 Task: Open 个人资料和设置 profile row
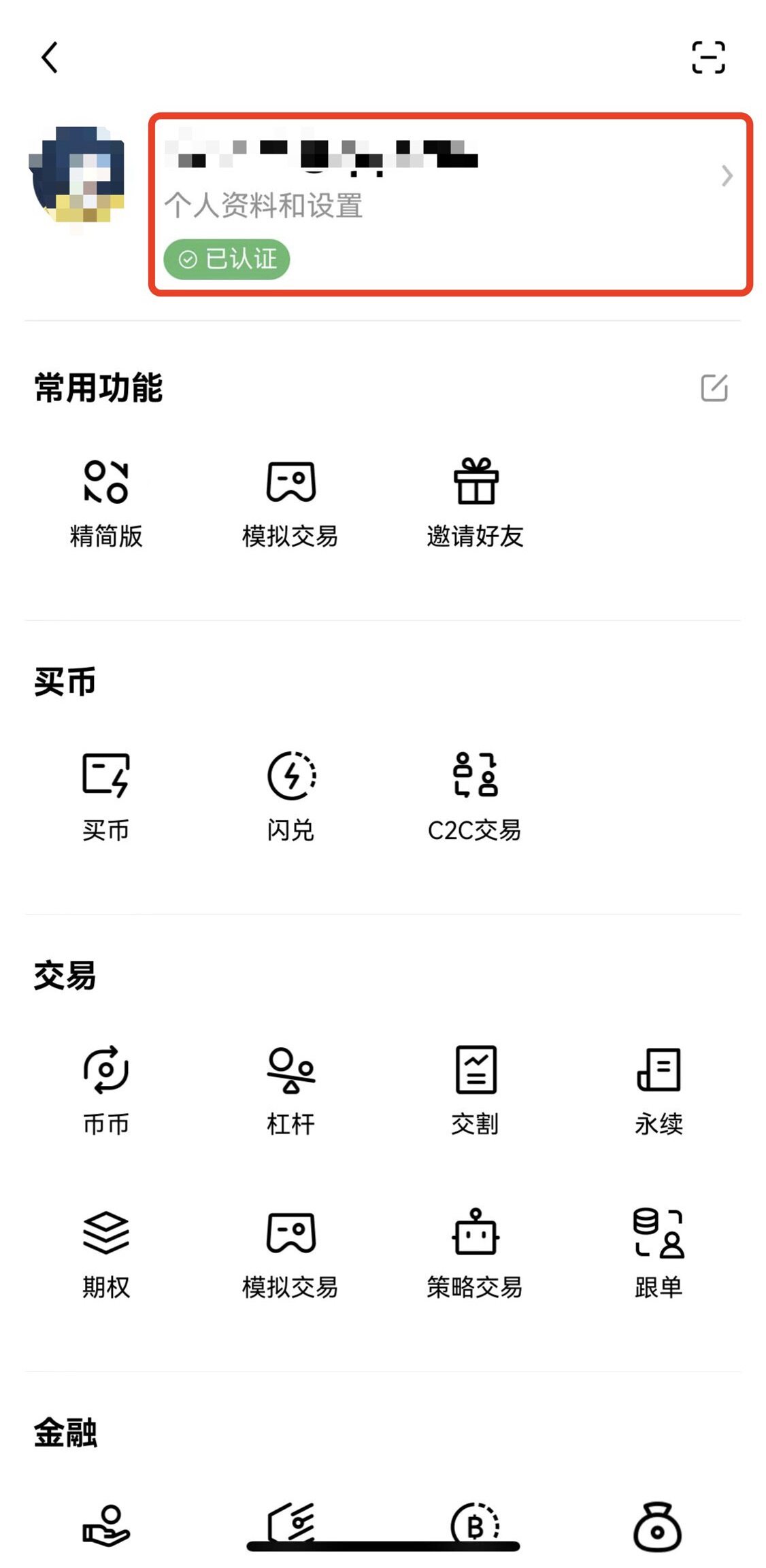(x=449, y=204)
